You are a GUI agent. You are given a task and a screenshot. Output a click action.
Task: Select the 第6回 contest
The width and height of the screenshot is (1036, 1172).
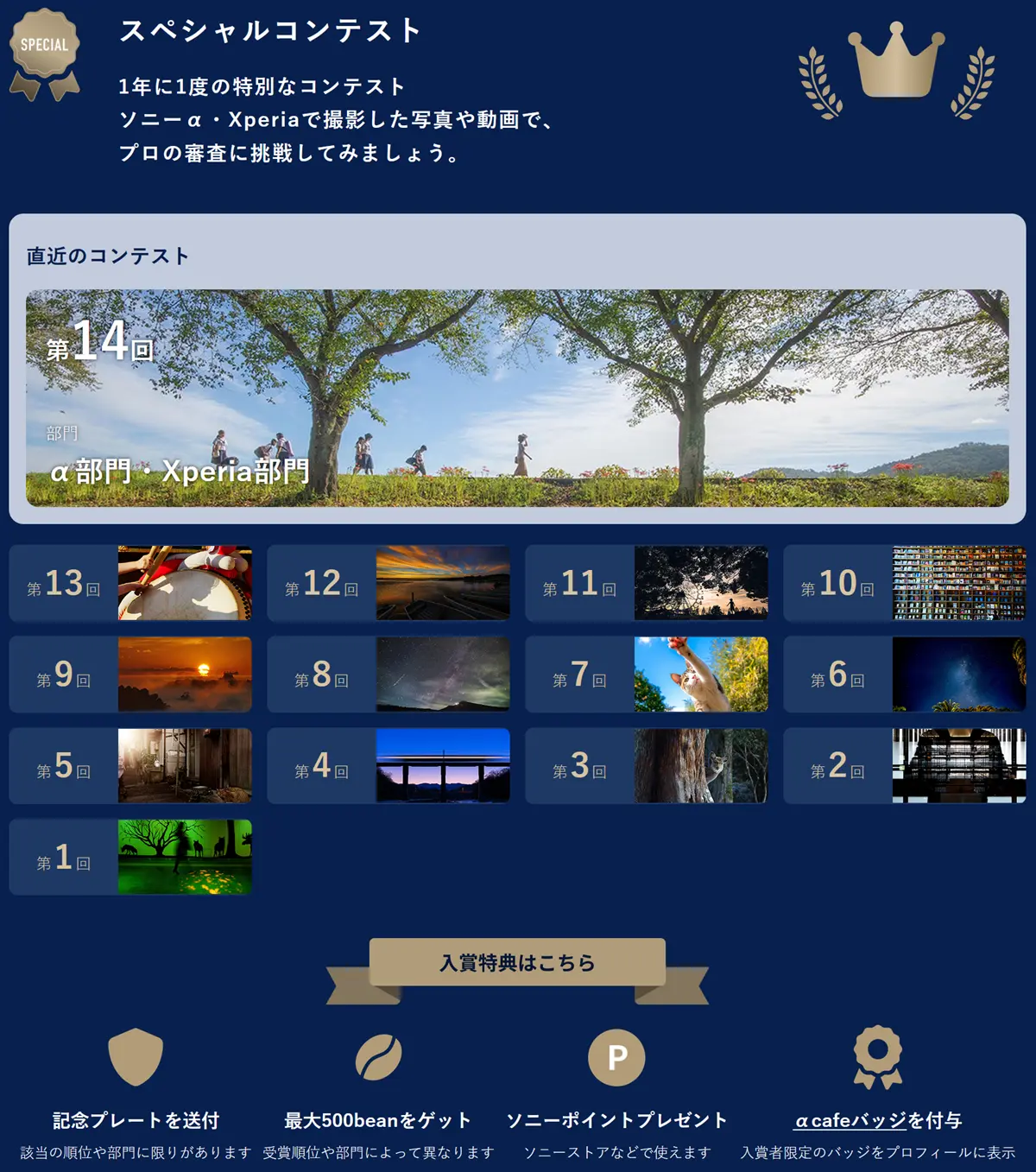(x=905, y=675)
